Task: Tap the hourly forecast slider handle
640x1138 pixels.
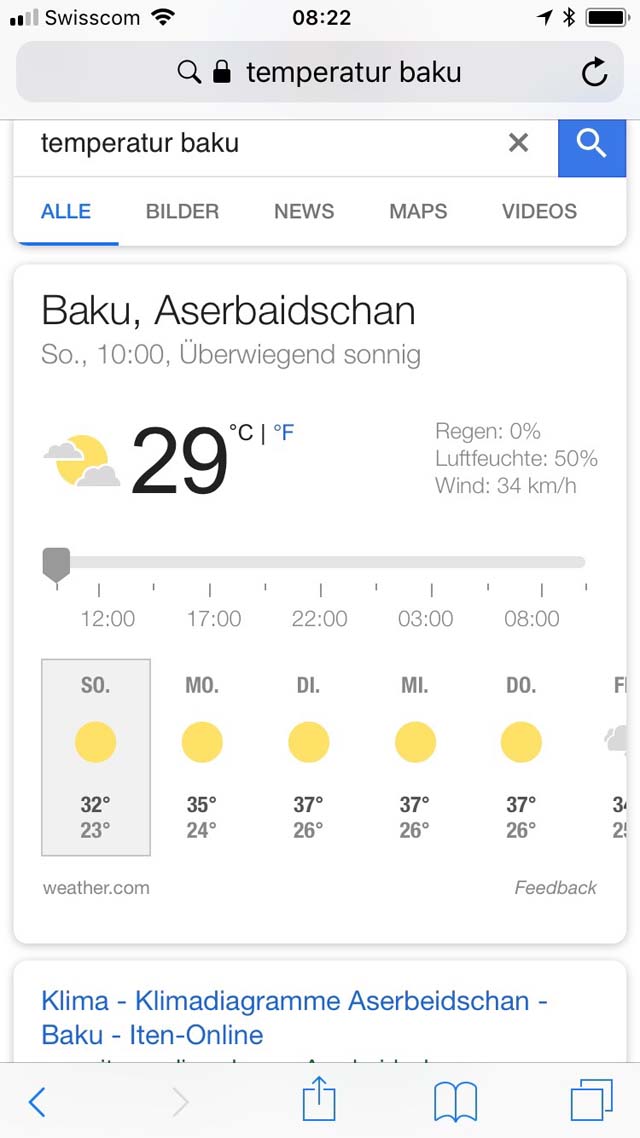Action: point(57,564)
